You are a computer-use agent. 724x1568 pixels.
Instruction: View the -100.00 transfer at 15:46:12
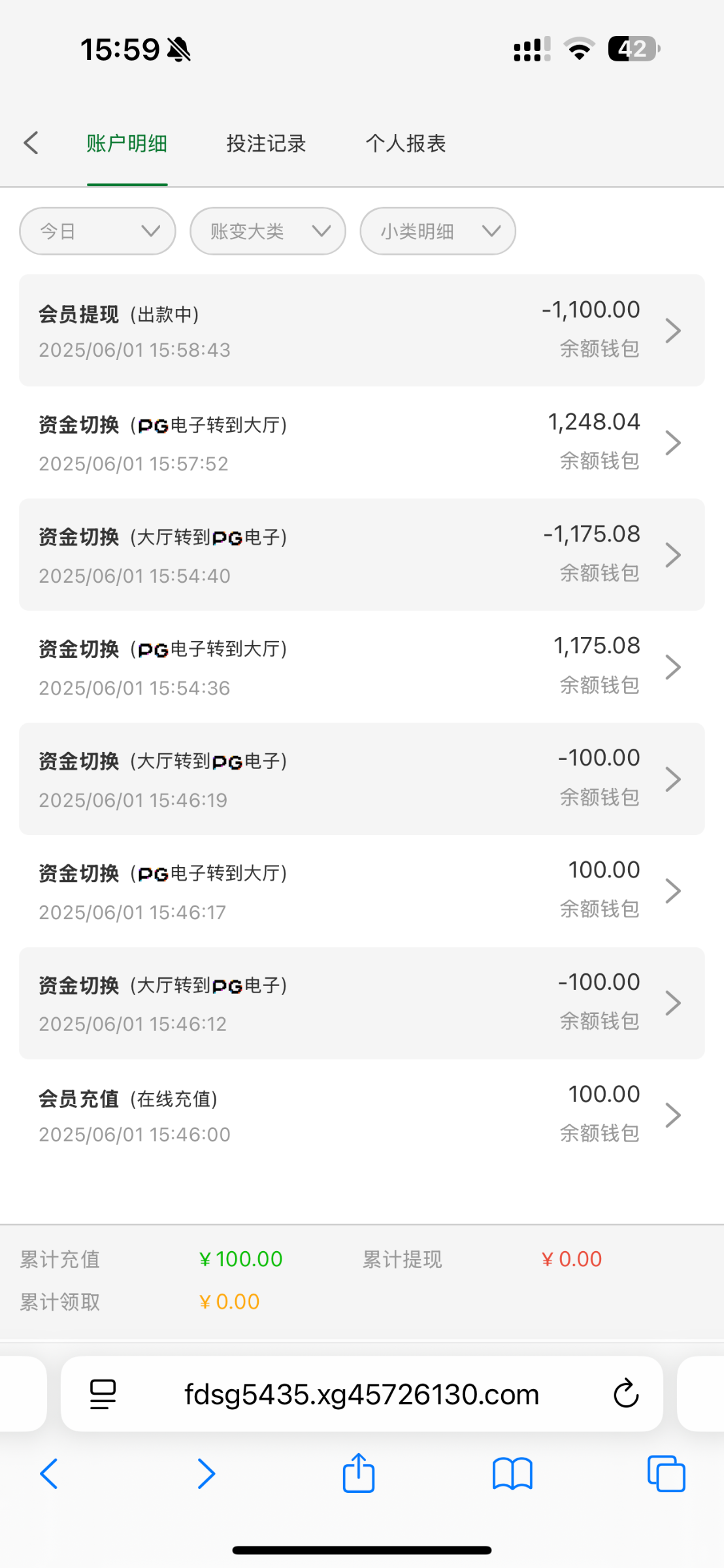pyautogui.click(x=362, y=1003)
